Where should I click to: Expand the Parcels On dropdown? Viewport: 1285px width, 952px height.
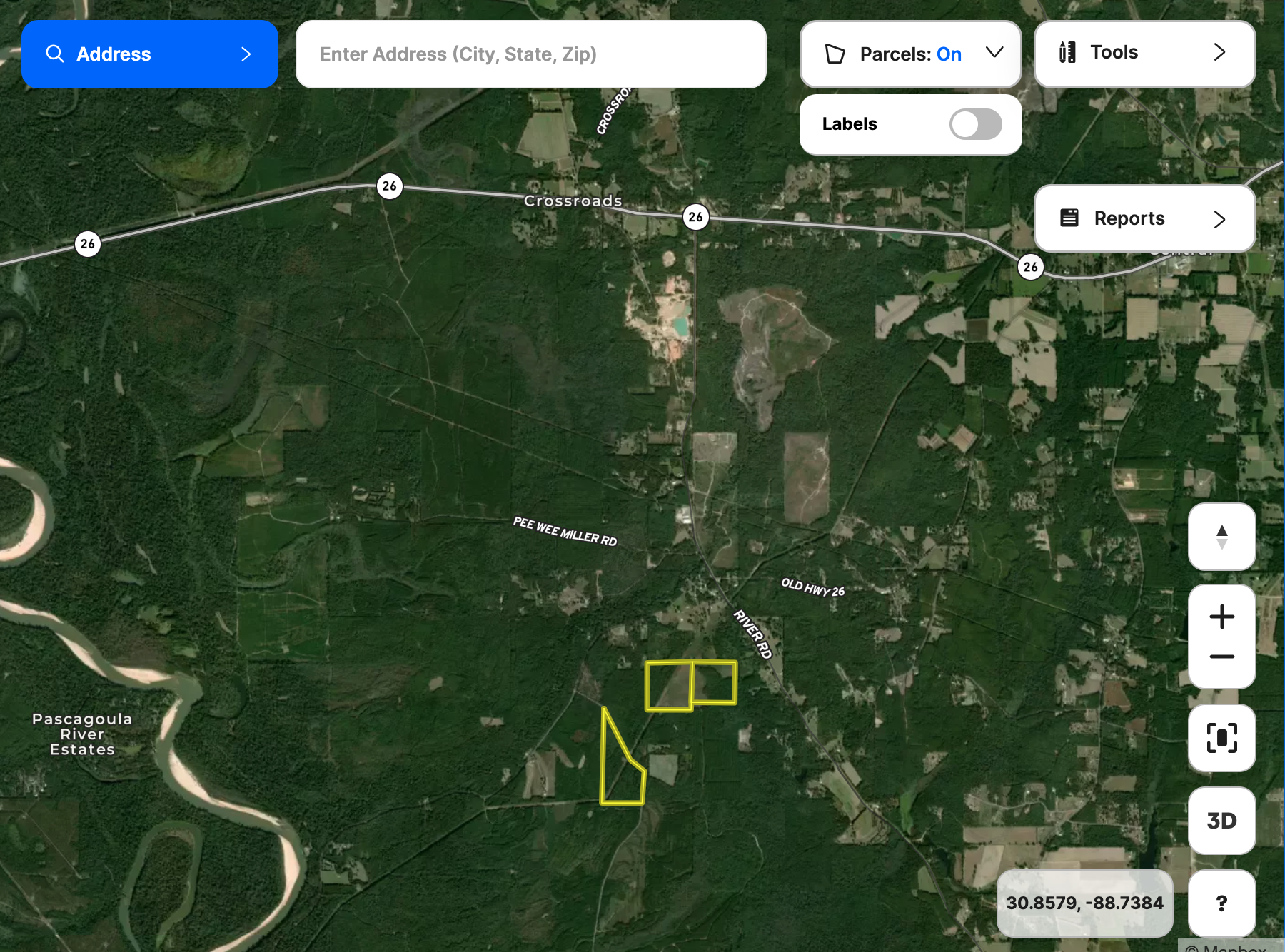(x=910, y=54)
